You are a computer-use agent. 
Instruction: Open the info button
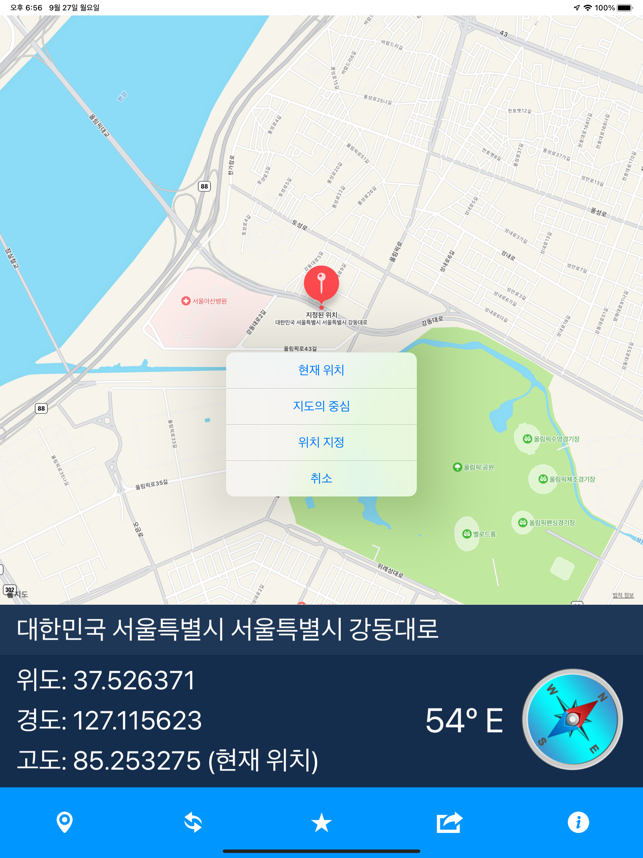click(578, 822)
